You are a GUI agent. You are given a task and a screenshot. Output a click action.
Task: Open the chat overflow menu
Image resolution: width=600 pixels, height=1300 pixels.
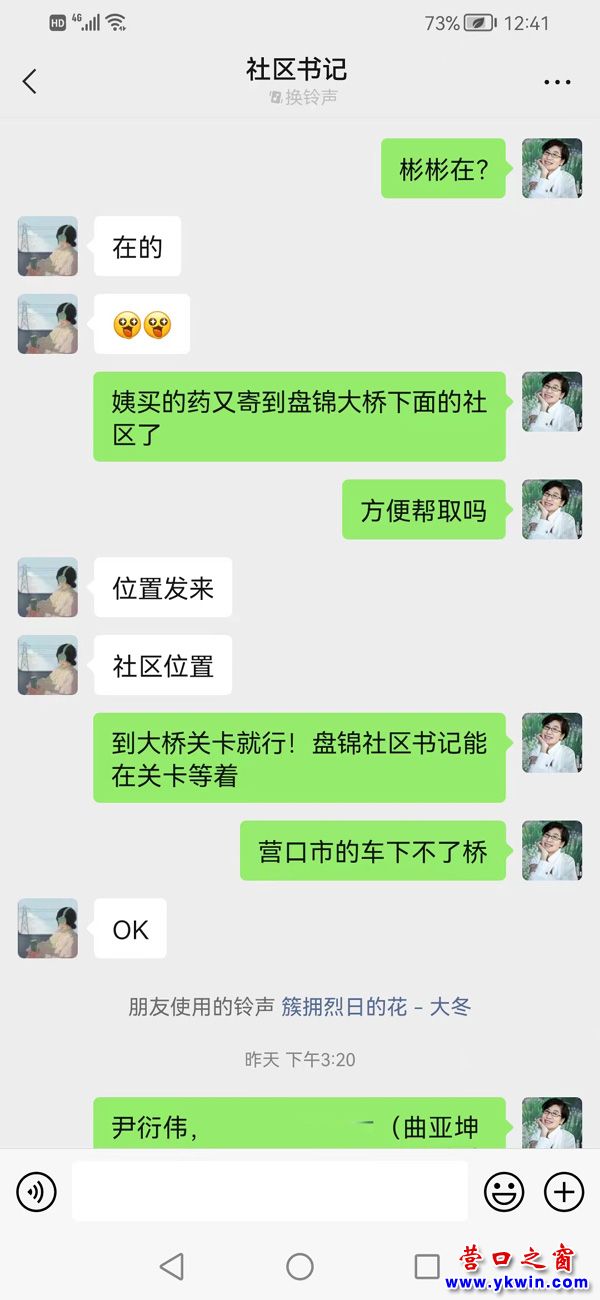[x=557, y=82]
